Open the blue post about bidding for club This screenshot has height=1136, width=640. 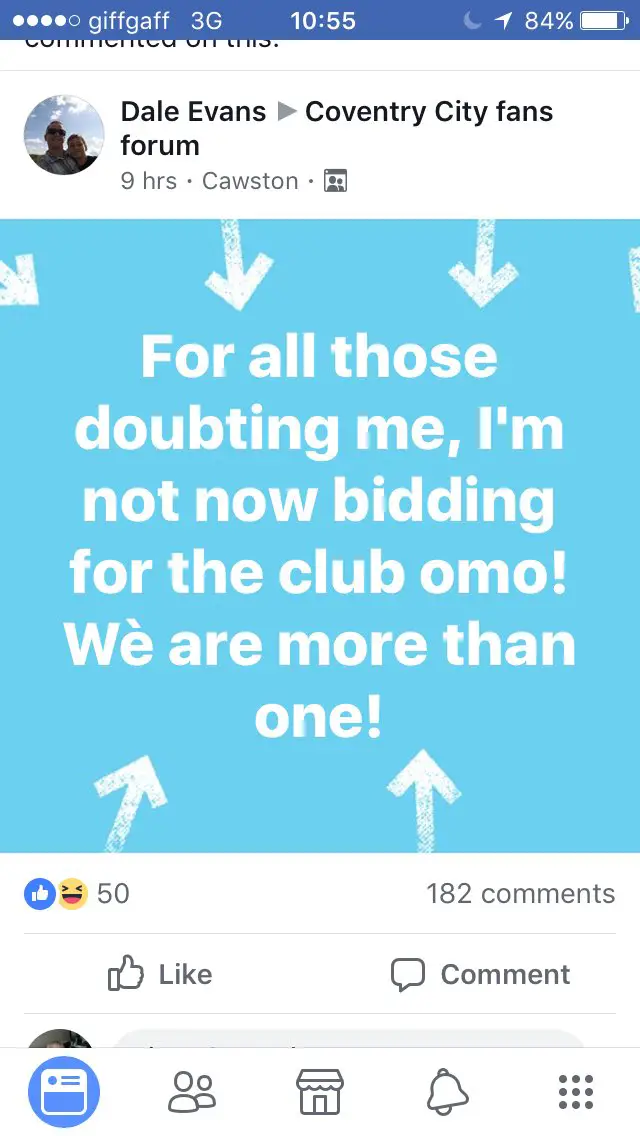click(320, 535)
